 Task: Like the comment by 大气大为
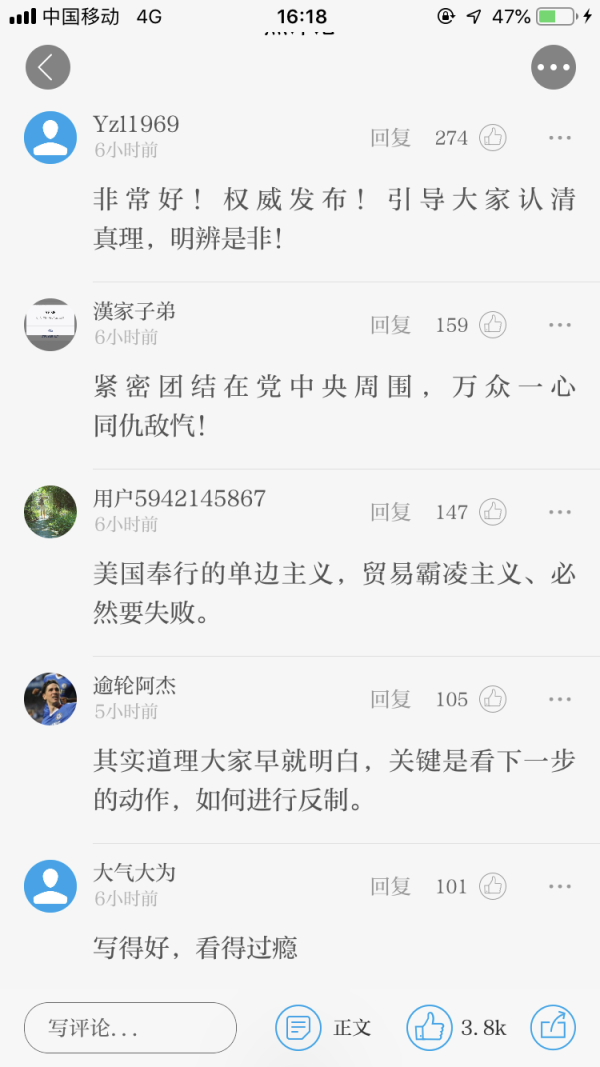[493, 886]
